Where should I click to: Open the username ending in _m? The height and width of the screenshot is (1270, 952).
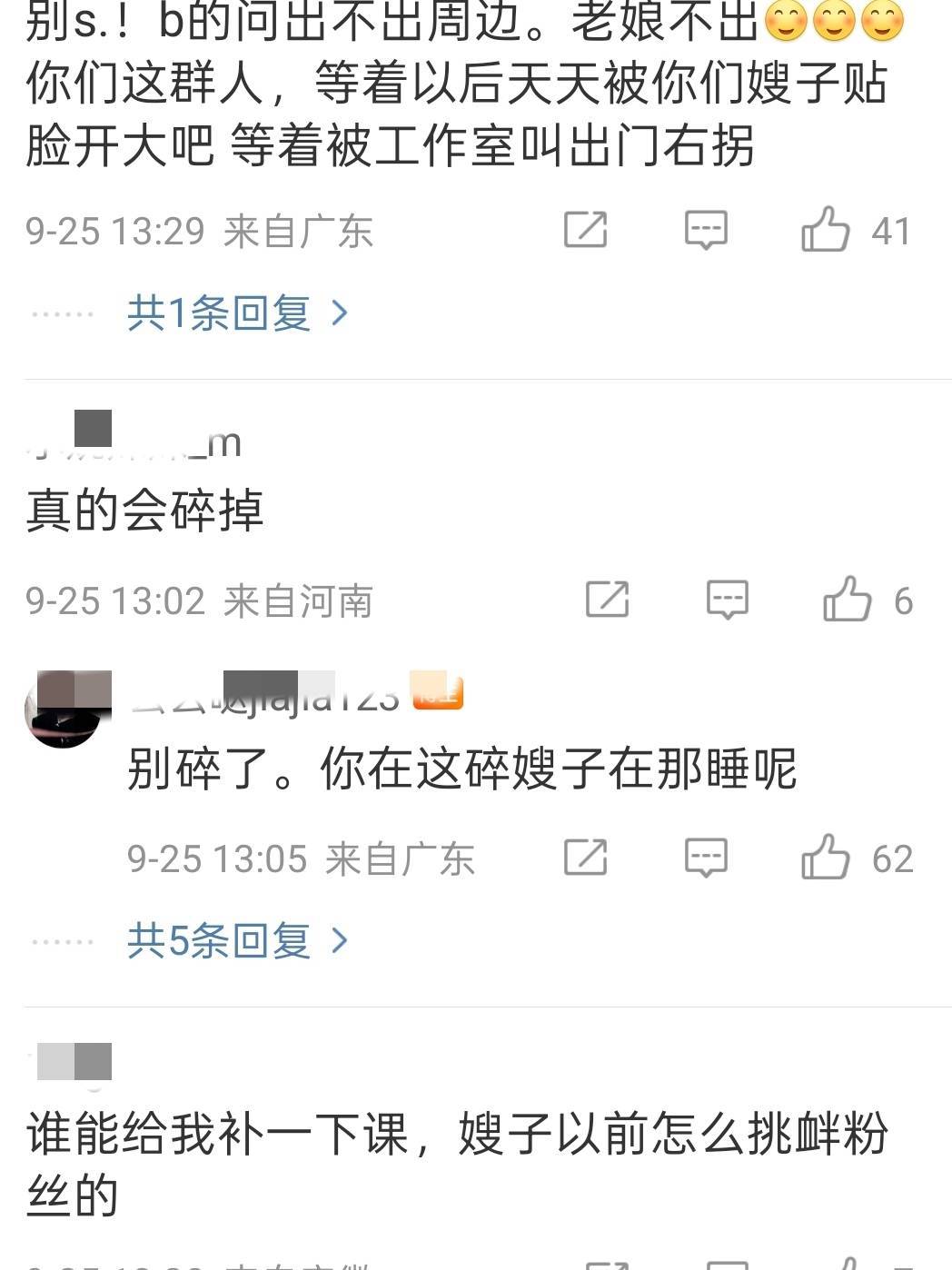pyautogui.click(x=134, y=442)
